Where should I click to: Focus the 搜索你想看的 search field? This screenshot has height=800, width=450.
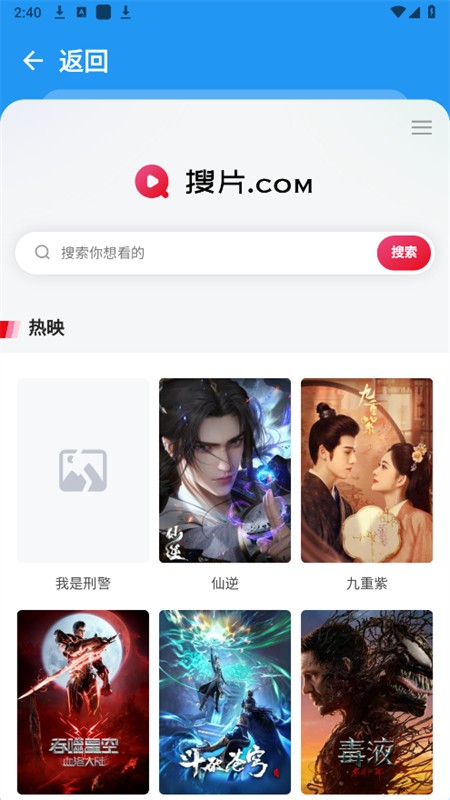click(204, 253)
